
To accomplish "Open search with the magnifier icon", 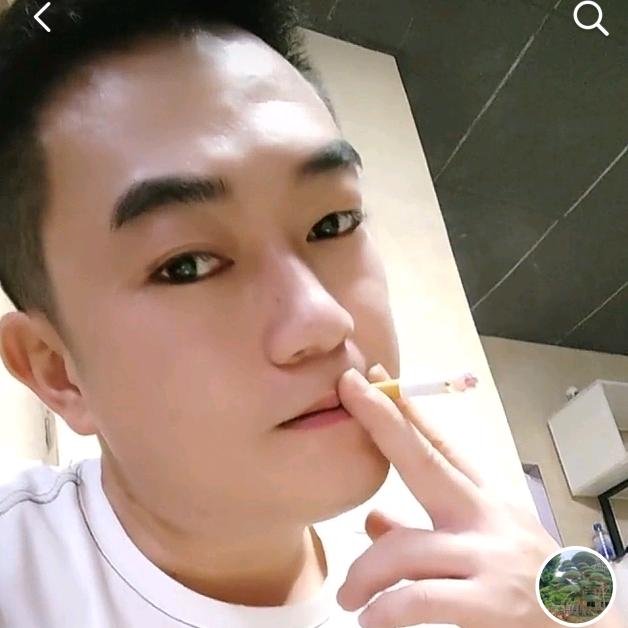I will click(590, 17).
